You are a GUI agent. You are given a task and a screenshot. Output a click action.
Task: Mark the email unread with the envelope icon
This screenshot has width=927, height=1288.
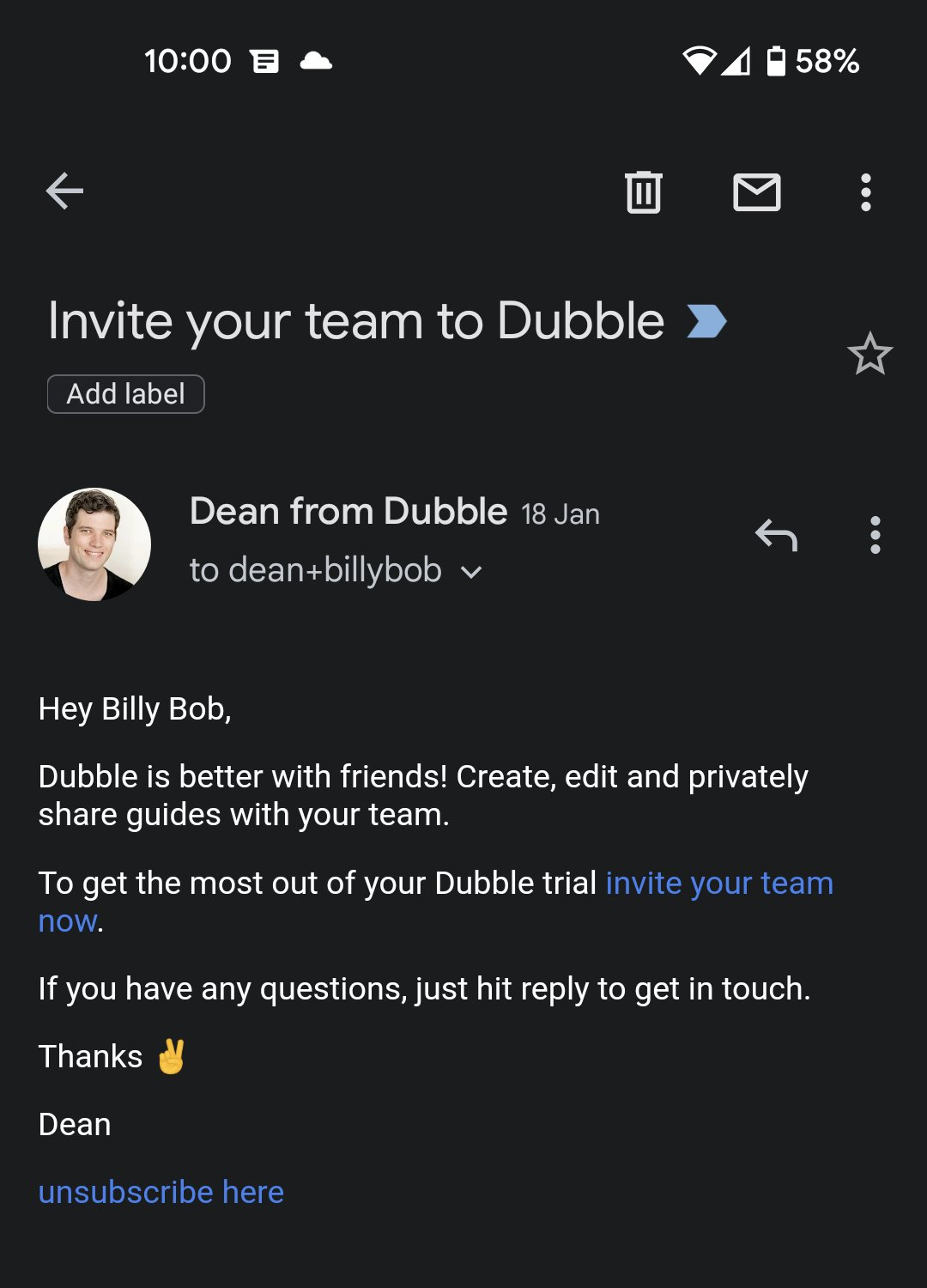click(758, 191)
